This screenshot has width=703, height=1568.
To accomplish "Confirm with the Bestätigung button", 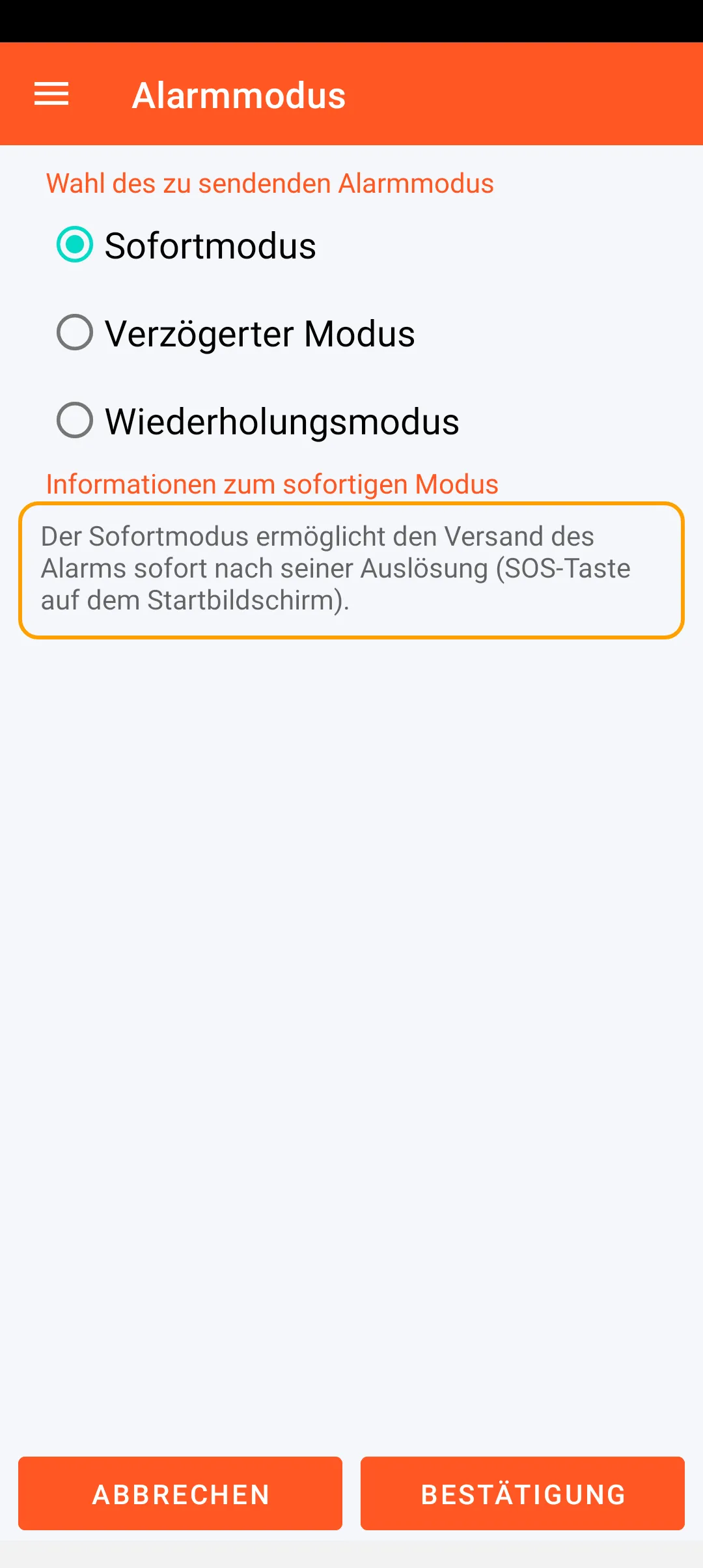I will [523, 1494].
